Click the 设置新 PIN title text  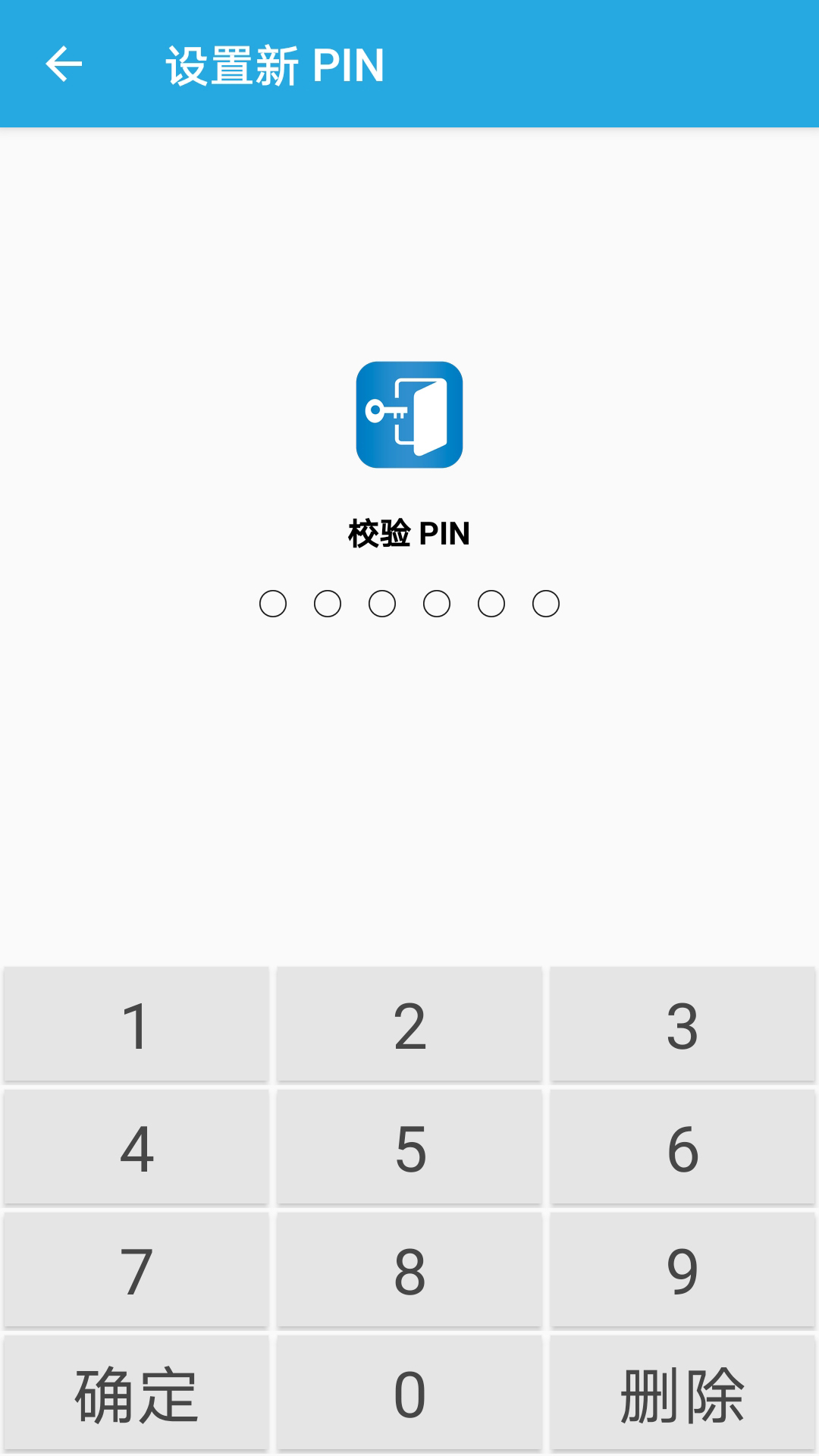click(275, 64)
